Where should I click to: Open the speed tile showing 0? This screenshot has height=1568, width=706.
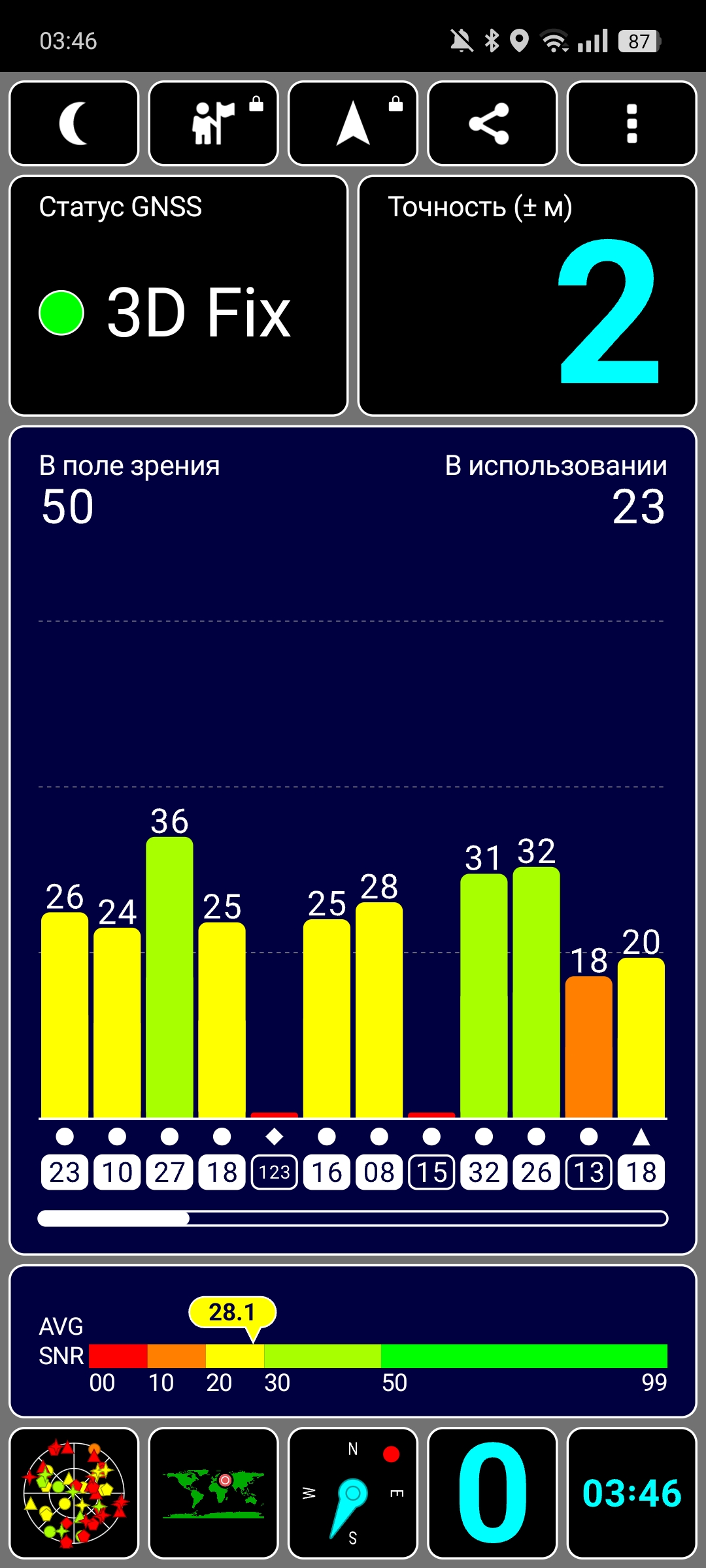(x=492, y=1494)
